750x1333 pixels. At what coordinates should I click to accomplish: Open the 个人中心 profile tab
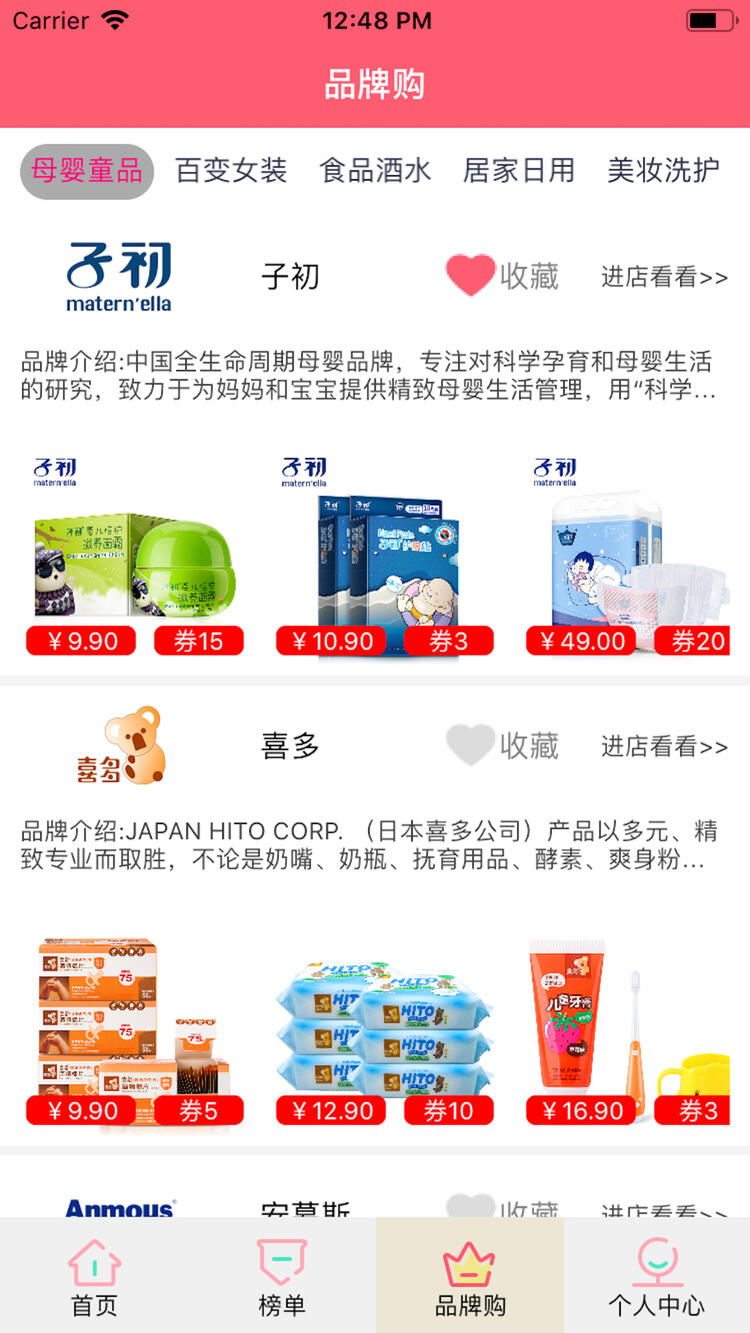[x=657, y=1277]
